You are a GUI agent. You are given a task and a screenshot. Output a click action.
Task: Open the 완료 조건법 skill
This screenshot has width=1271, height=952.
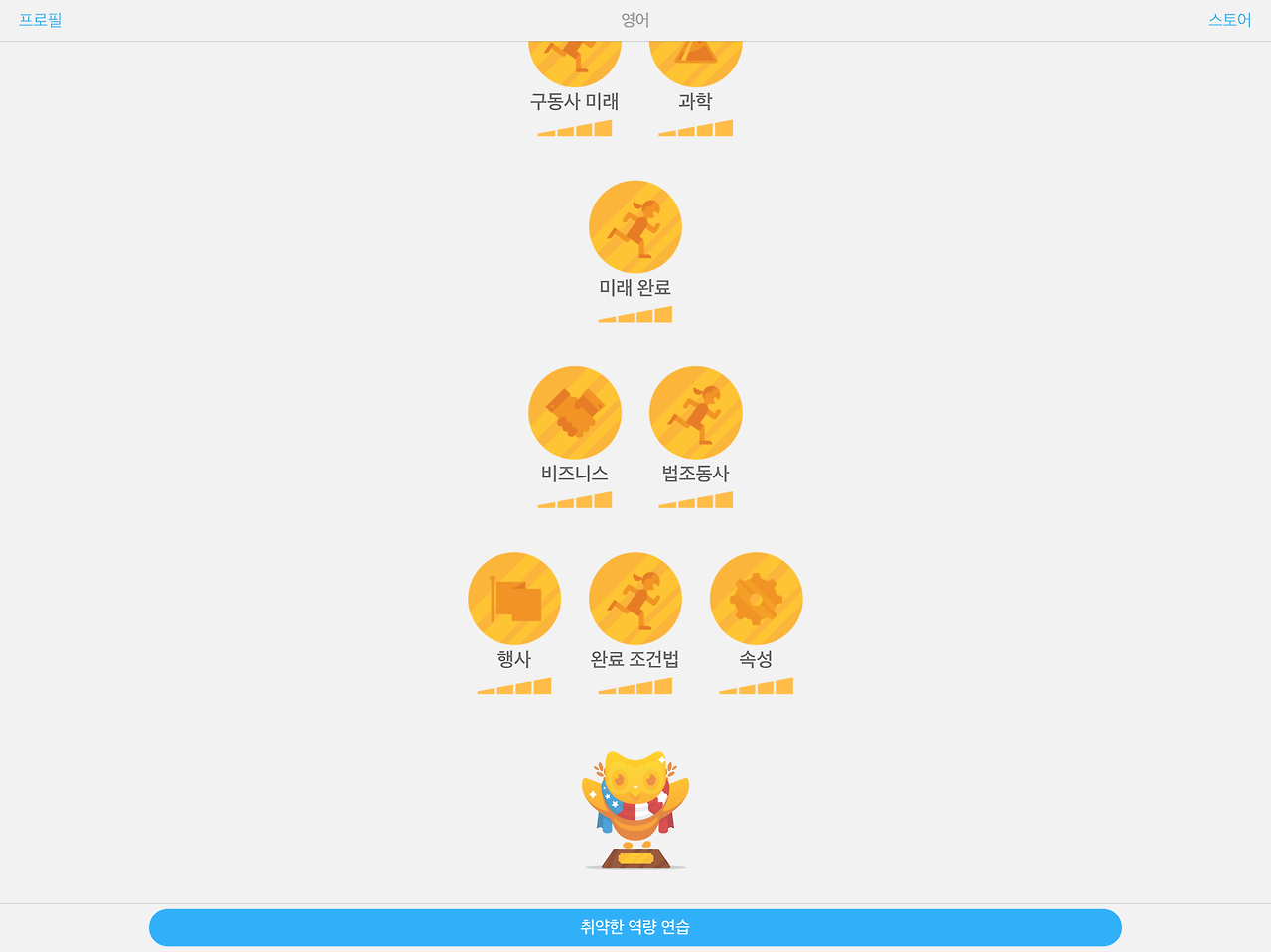tap(635, 599)
